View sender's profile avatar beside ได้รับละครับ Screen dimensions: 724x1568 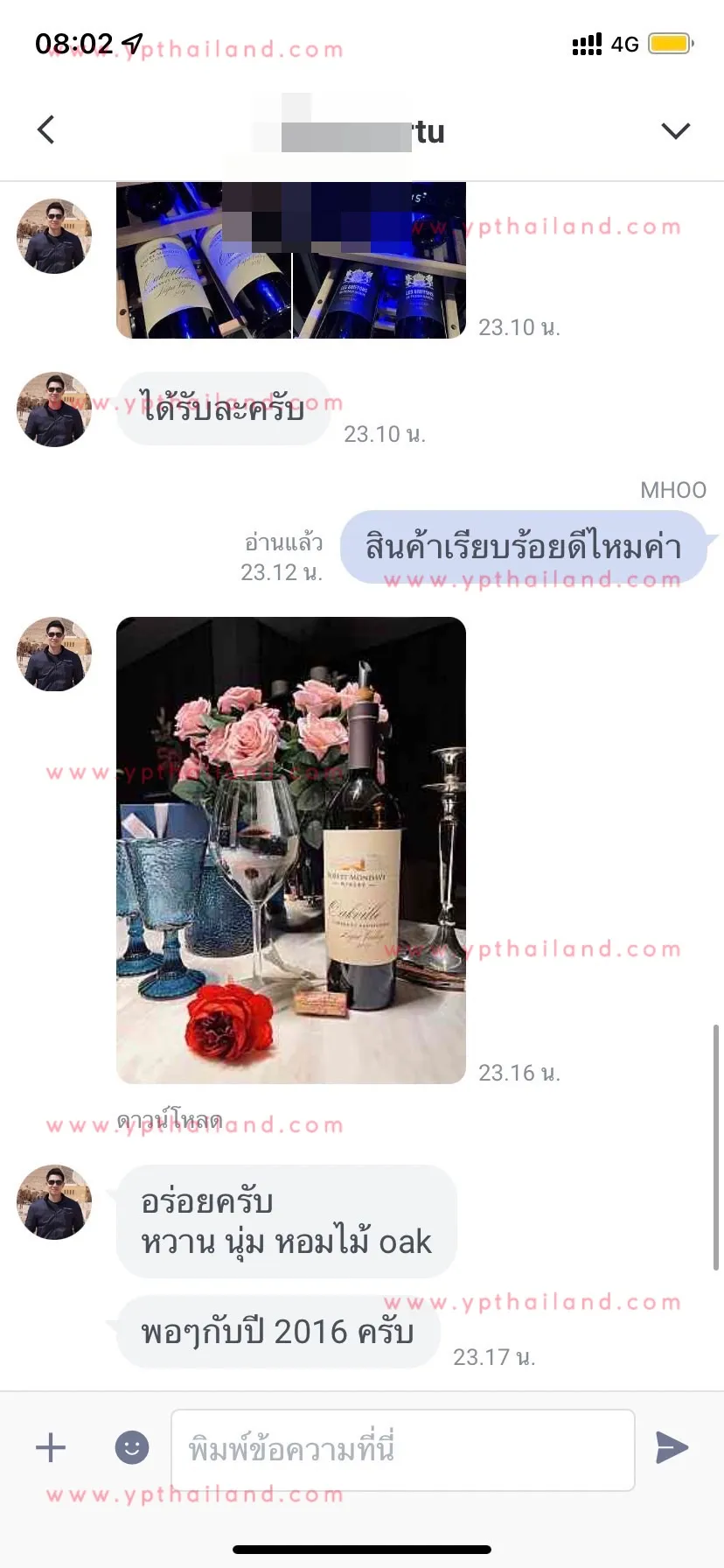point(54,409)
